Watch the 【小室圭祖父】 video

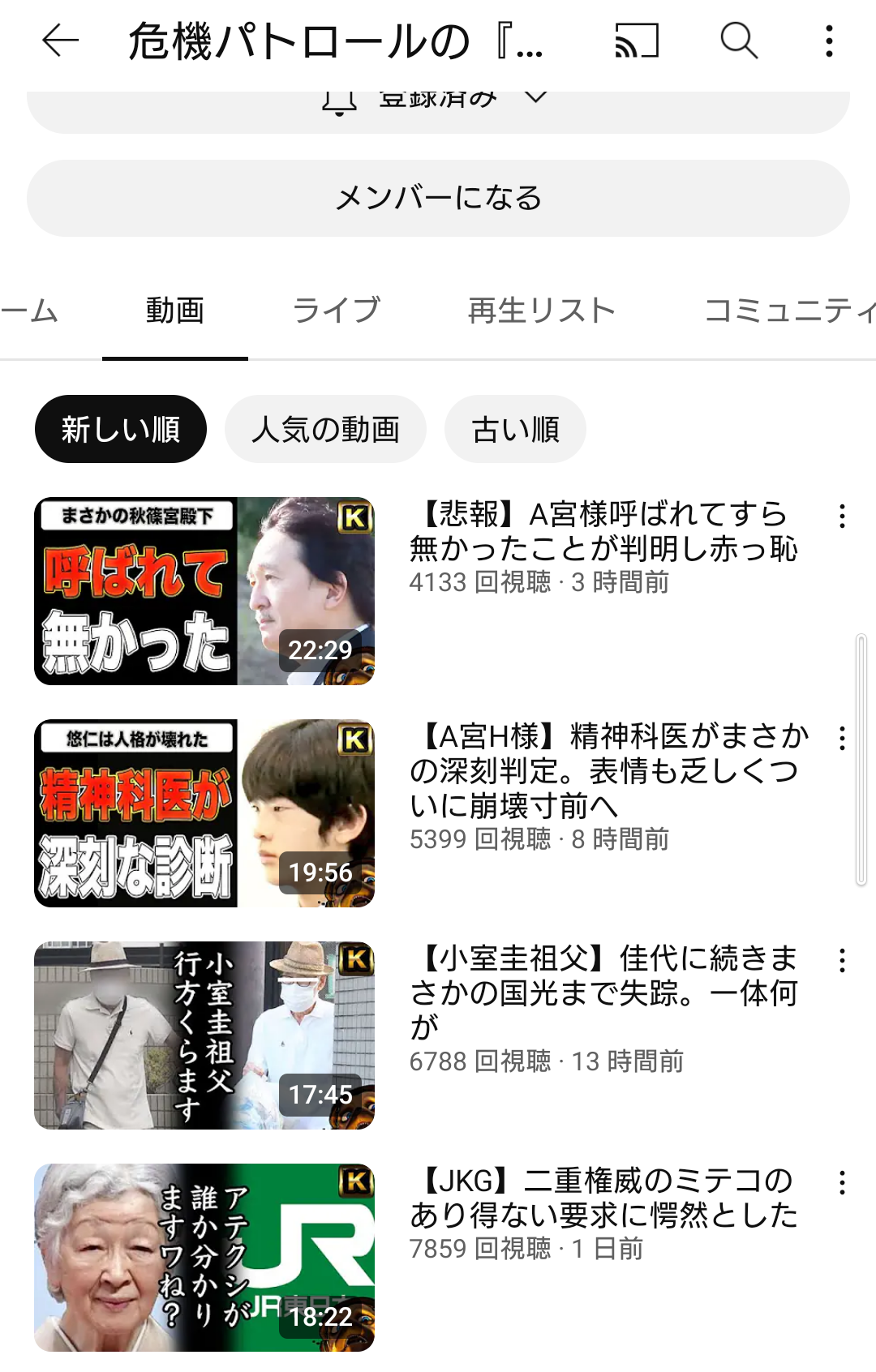point(204,1035)
